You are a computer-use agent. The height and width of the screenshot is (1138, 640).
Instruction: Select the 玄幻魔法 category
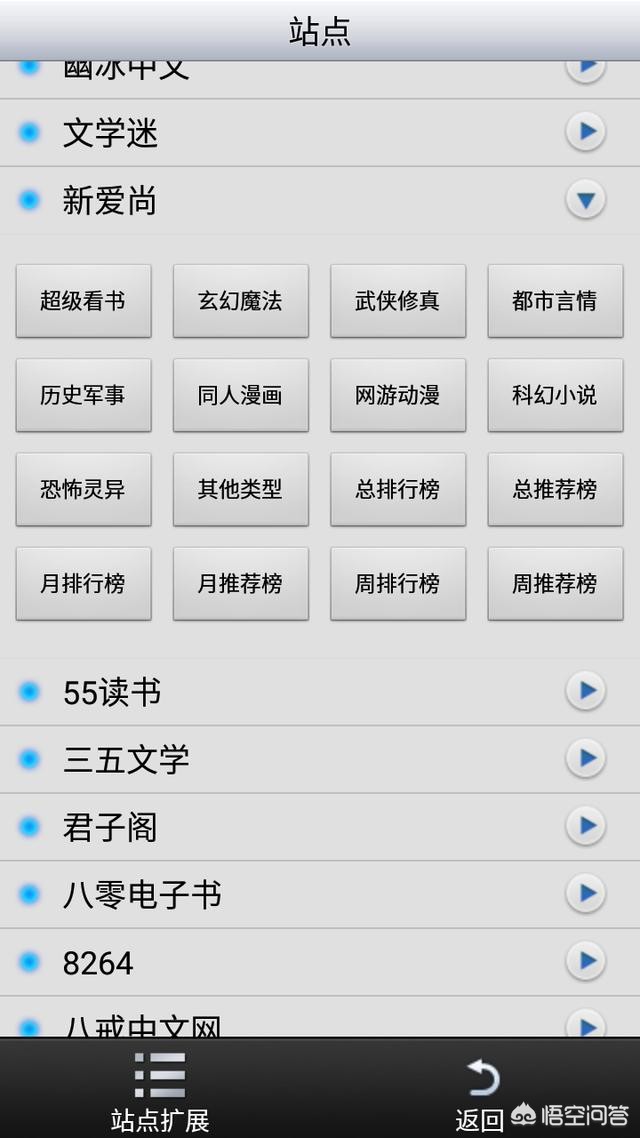point(240,301)
